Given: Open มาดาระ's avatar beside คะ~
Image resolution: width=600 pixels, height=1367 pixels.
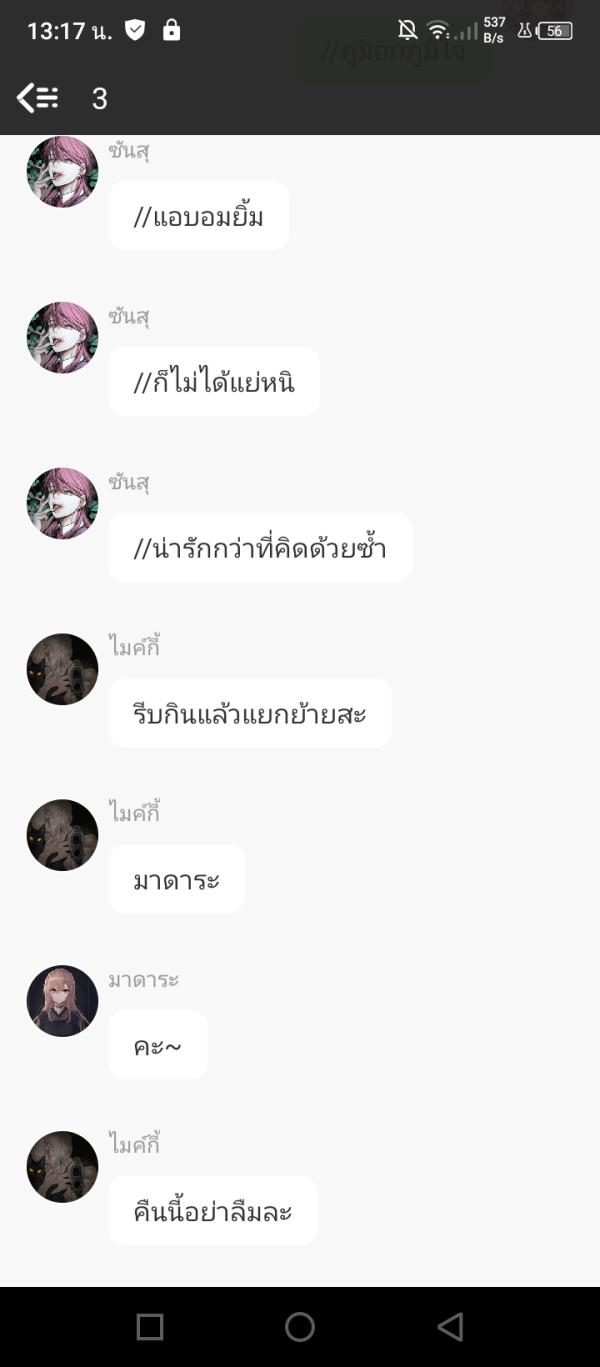Looking at the screenshot, I should 62,1001.
